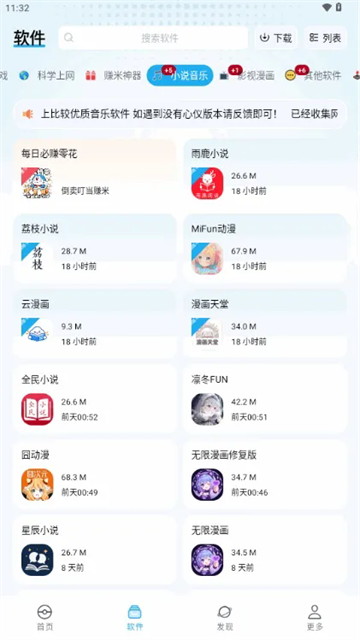360x640 pixels.
Task: Open the 荔枝小说 app card
Action: [x=95, y=249]
